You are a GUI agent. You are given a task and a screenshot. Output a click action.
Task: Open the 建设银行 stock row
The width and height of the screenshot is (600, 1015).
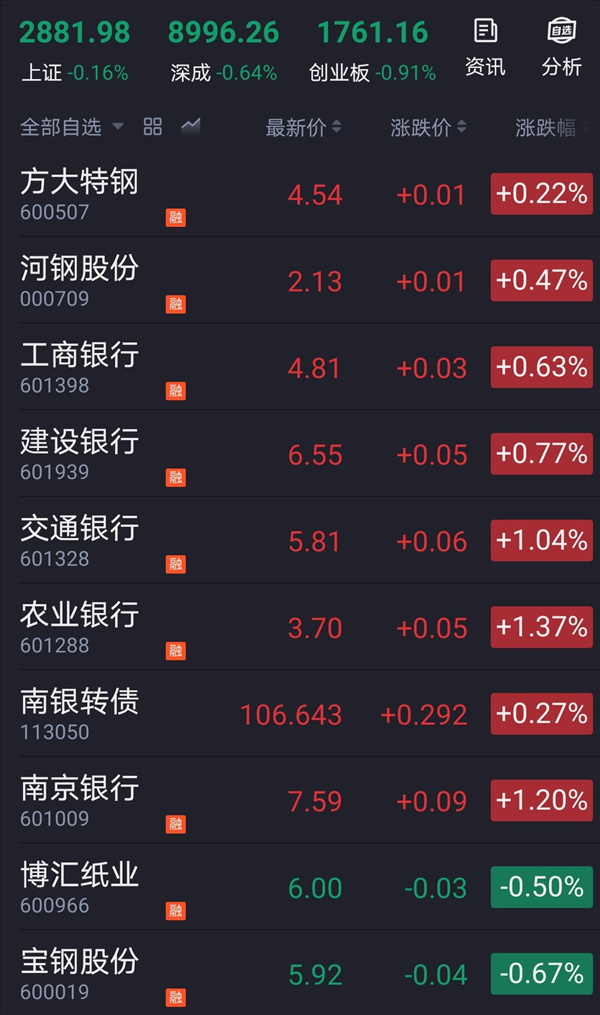300,454
